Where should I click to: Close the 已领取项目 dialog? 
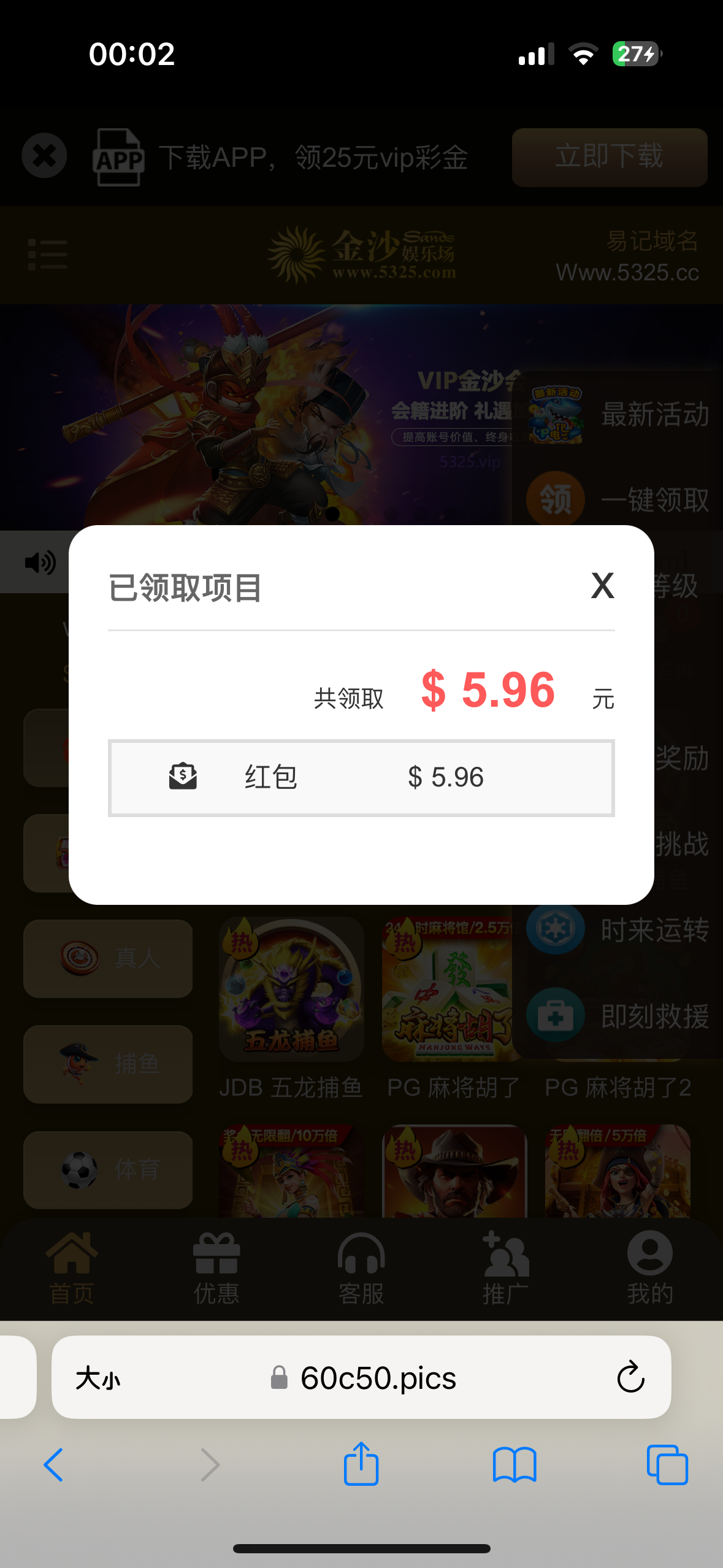point(602,585)
